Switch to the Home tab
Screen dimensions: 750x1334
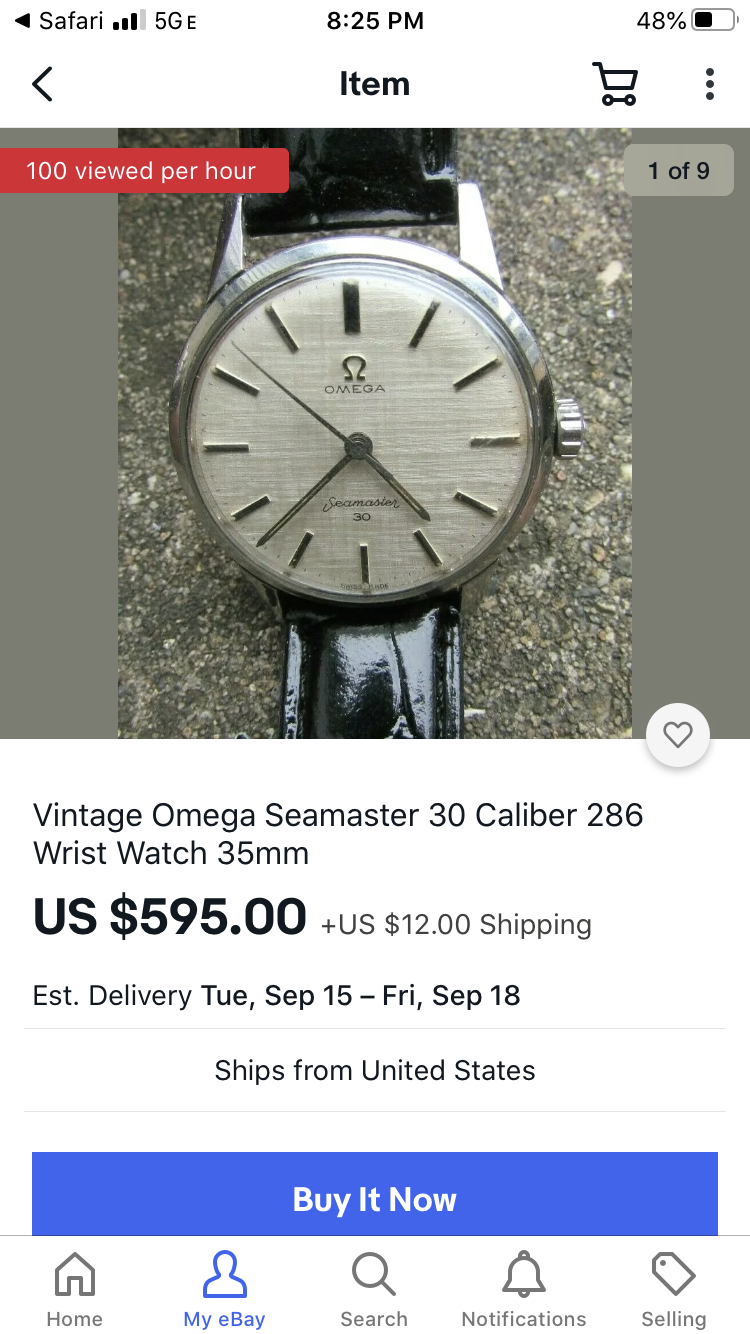75,1290
